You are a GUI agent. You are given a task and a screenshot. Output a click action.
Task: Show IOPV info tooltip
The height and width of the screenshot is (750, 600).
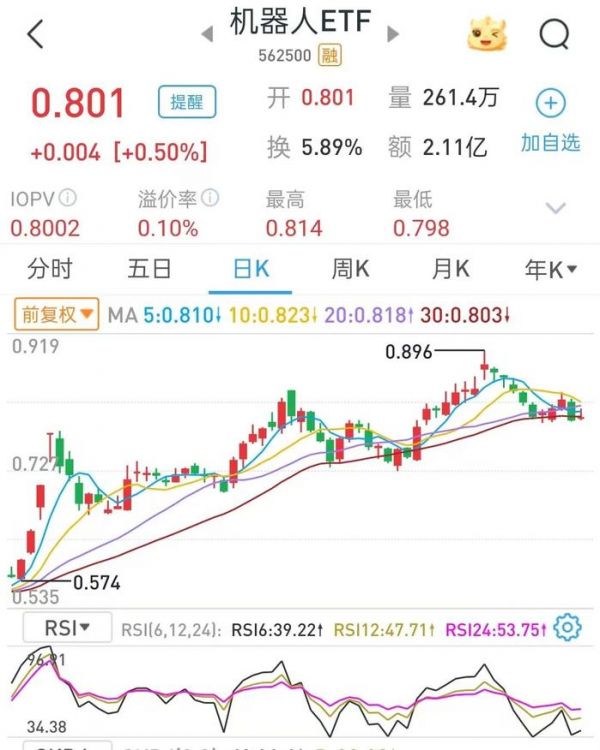tap(69, 199)
